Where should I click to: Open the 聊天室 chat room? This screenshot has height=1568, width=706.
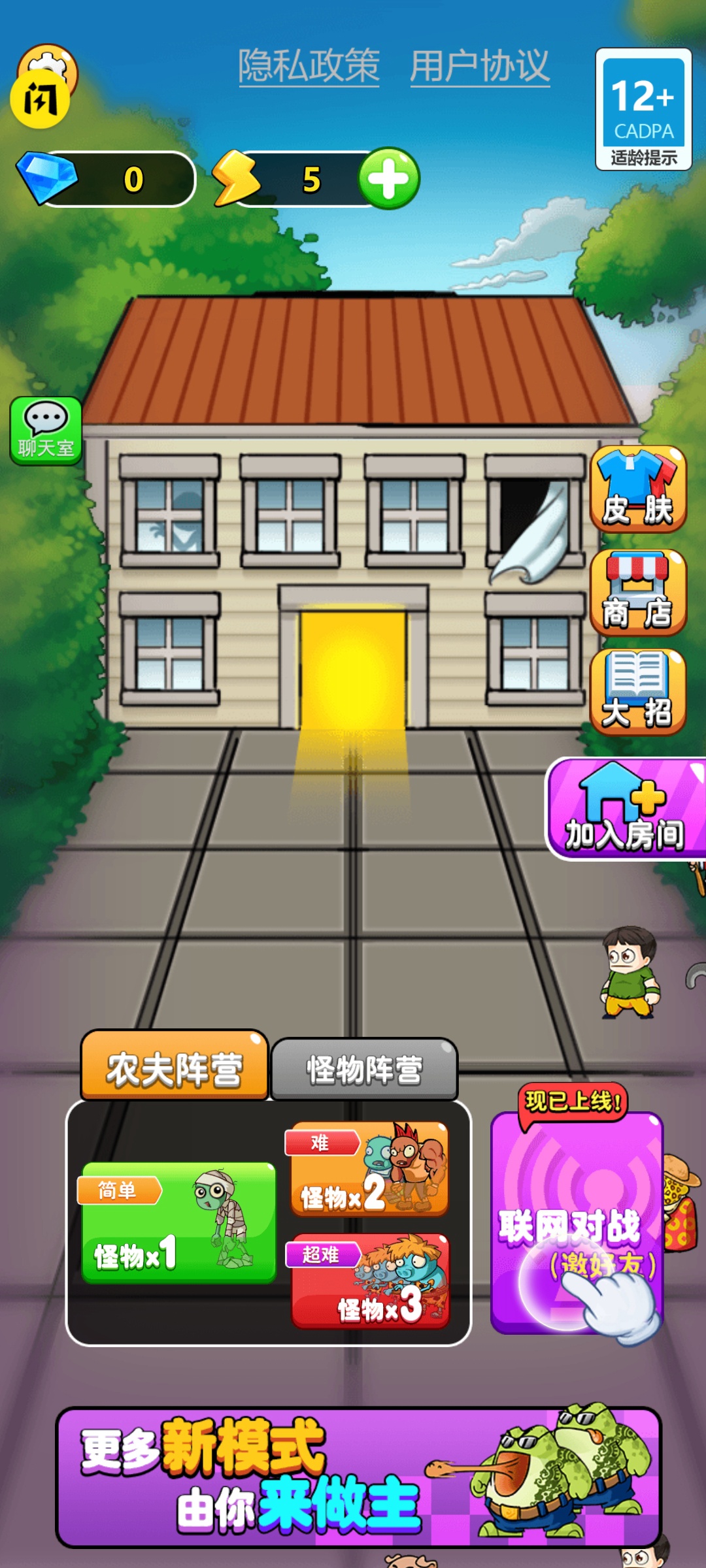46,431
